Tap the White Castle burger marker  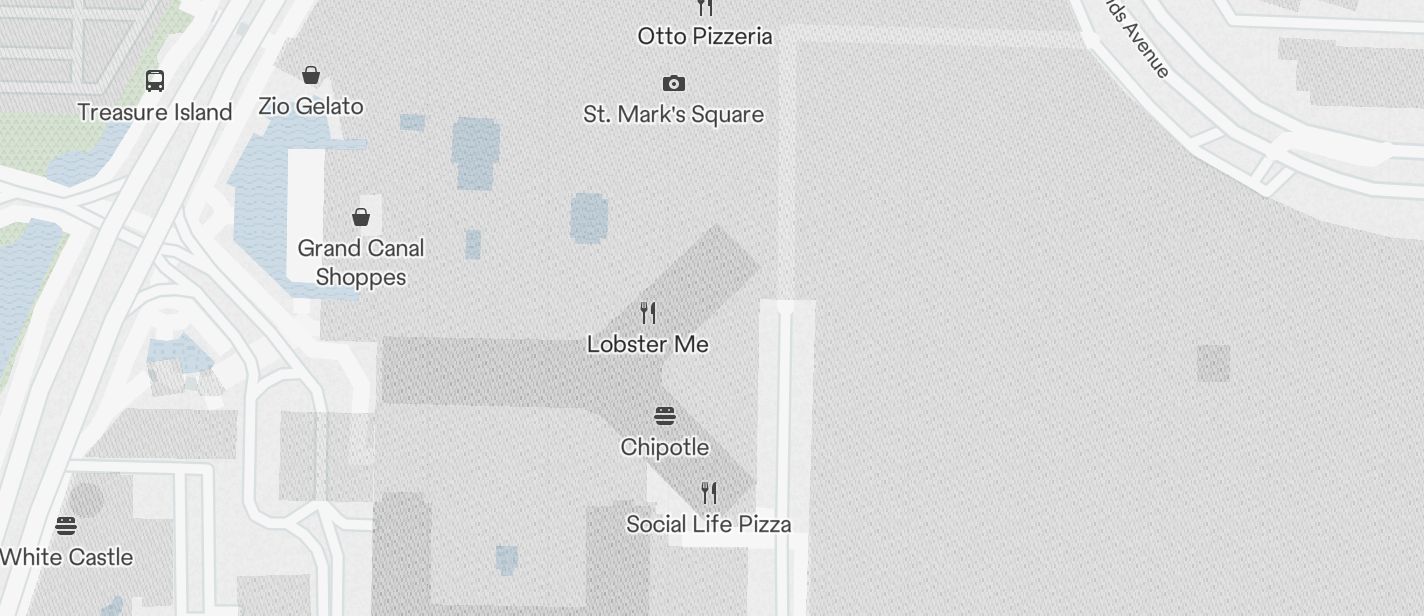pyautogui.click(x=66, y=526)
